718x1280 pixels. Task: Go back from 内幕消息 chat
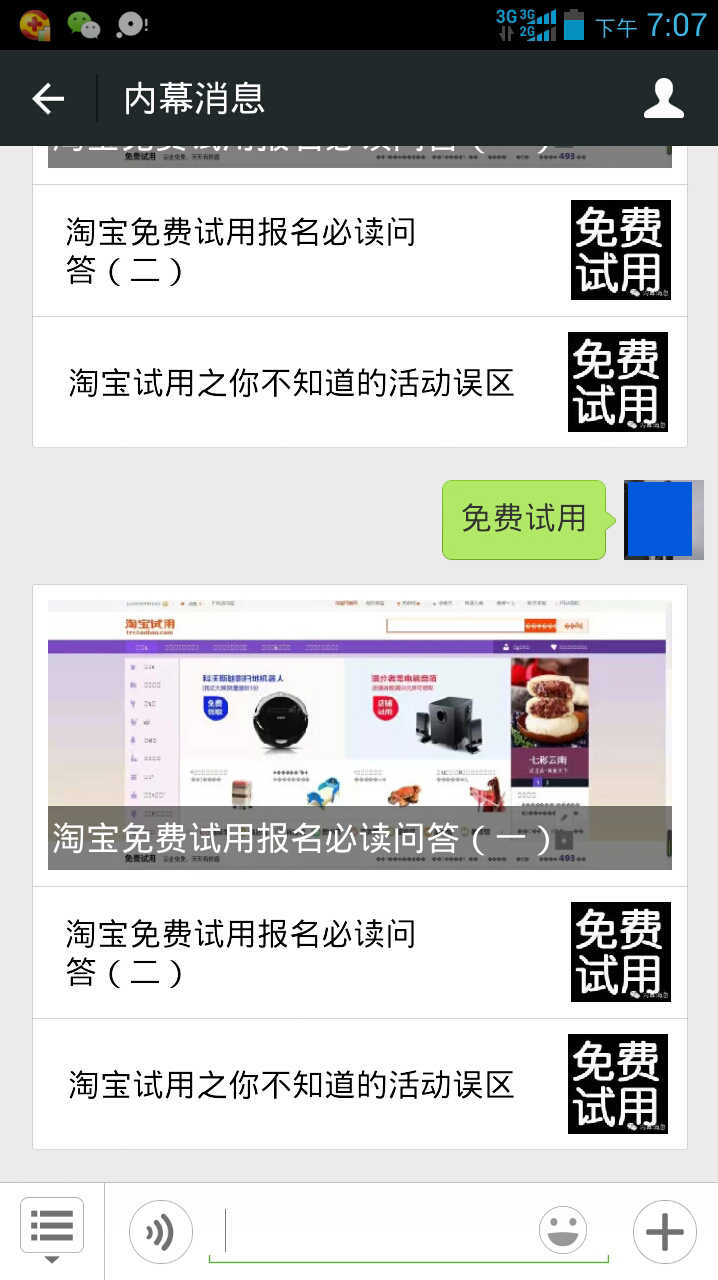(48, 98)
